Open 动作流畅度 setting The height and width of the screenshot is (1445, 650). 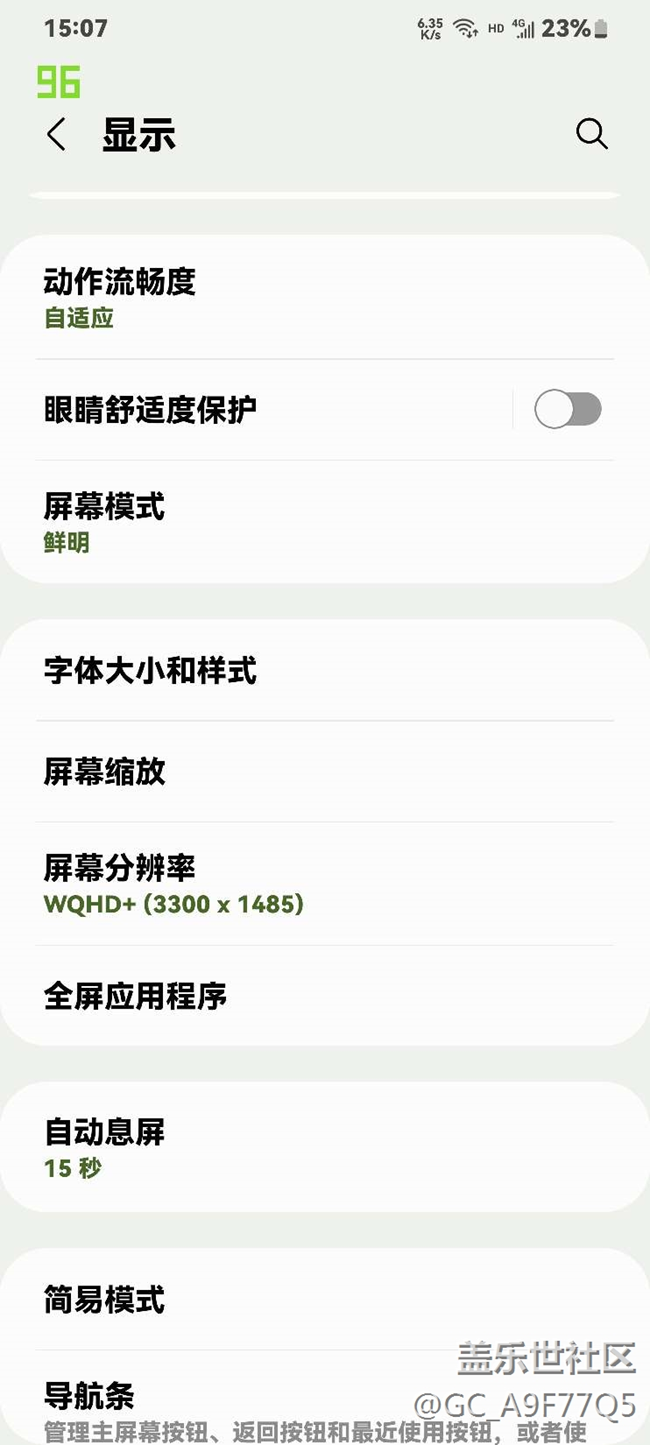click(324, 298)
